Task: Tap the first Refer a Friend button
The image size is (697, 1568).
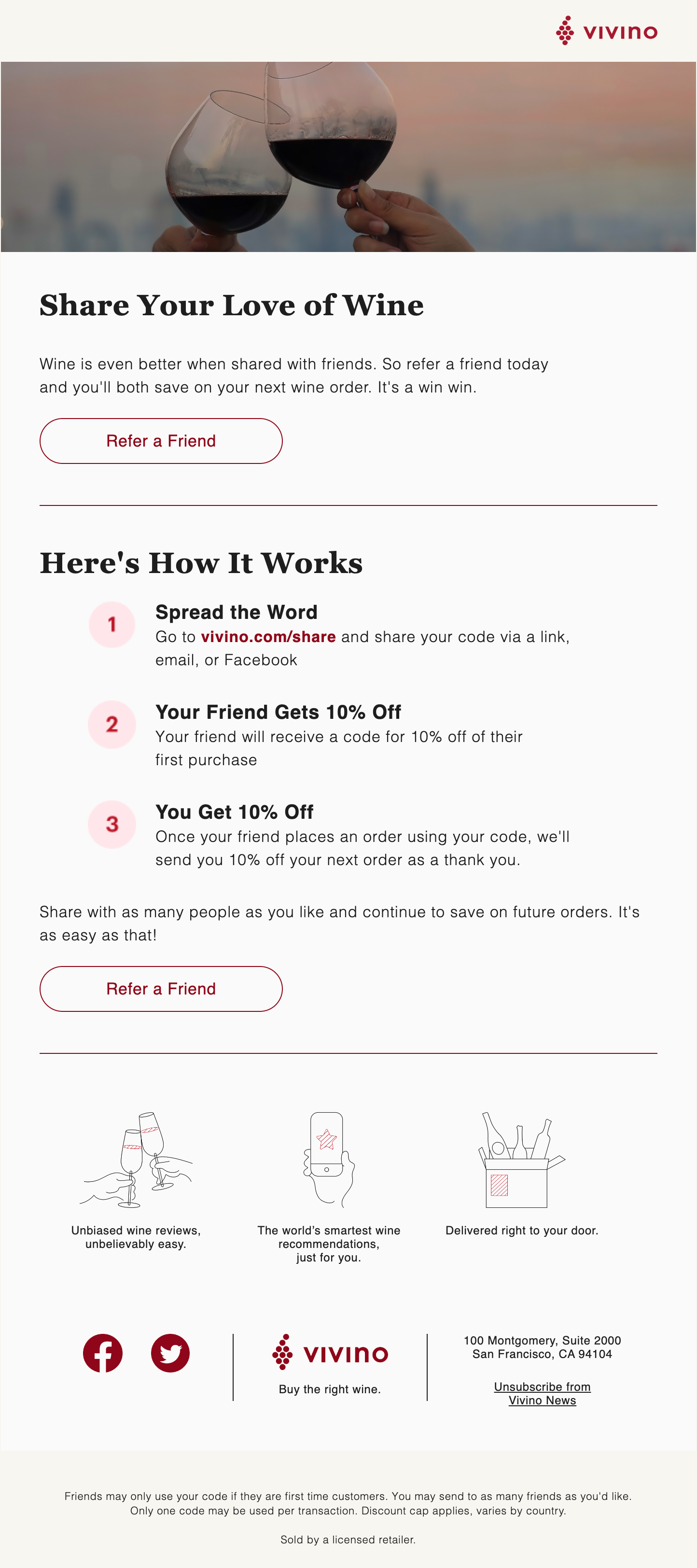Action: [x=161, y=441]
